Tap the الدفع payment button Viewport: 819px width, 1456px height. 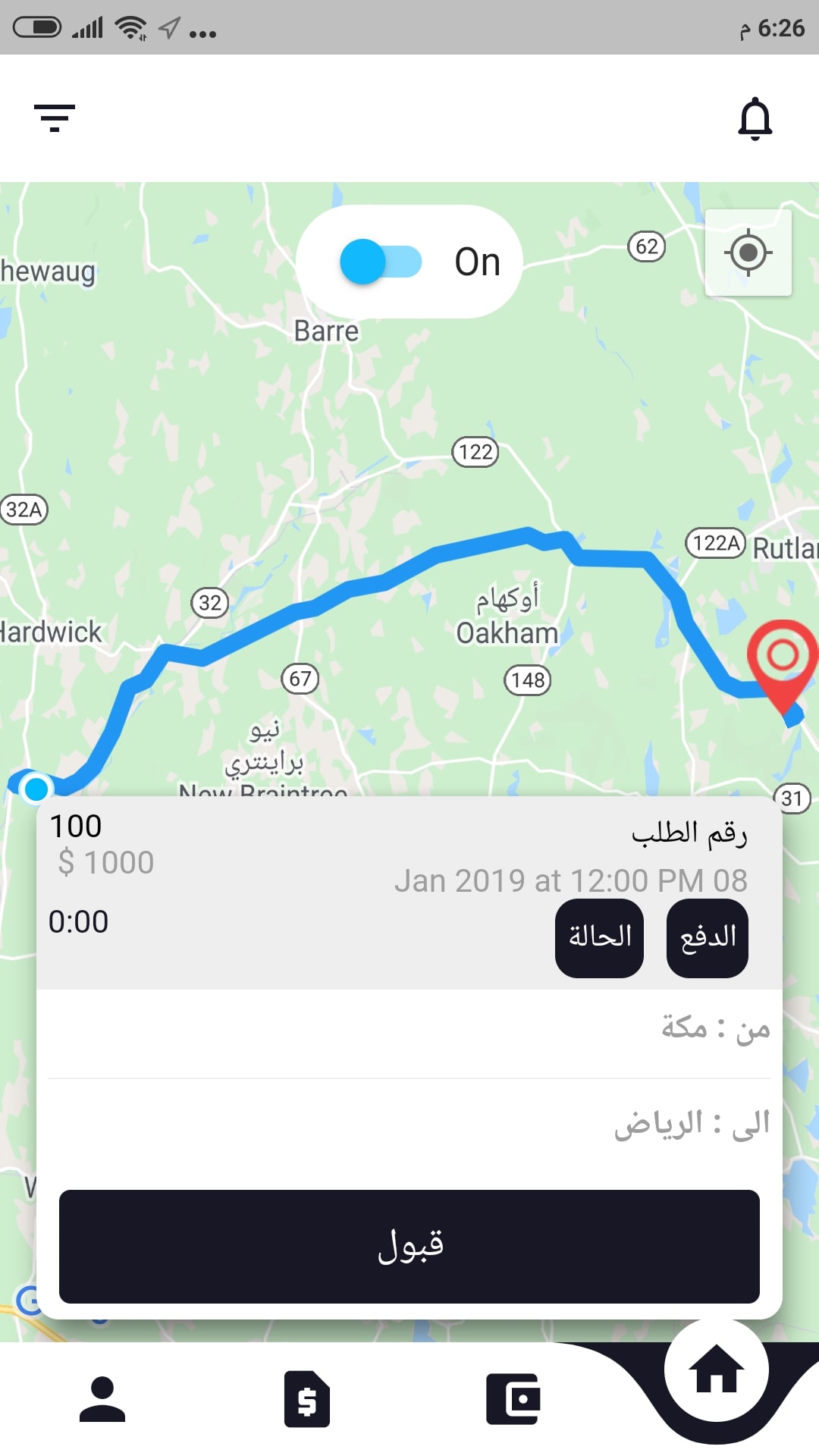click(708, 937)
